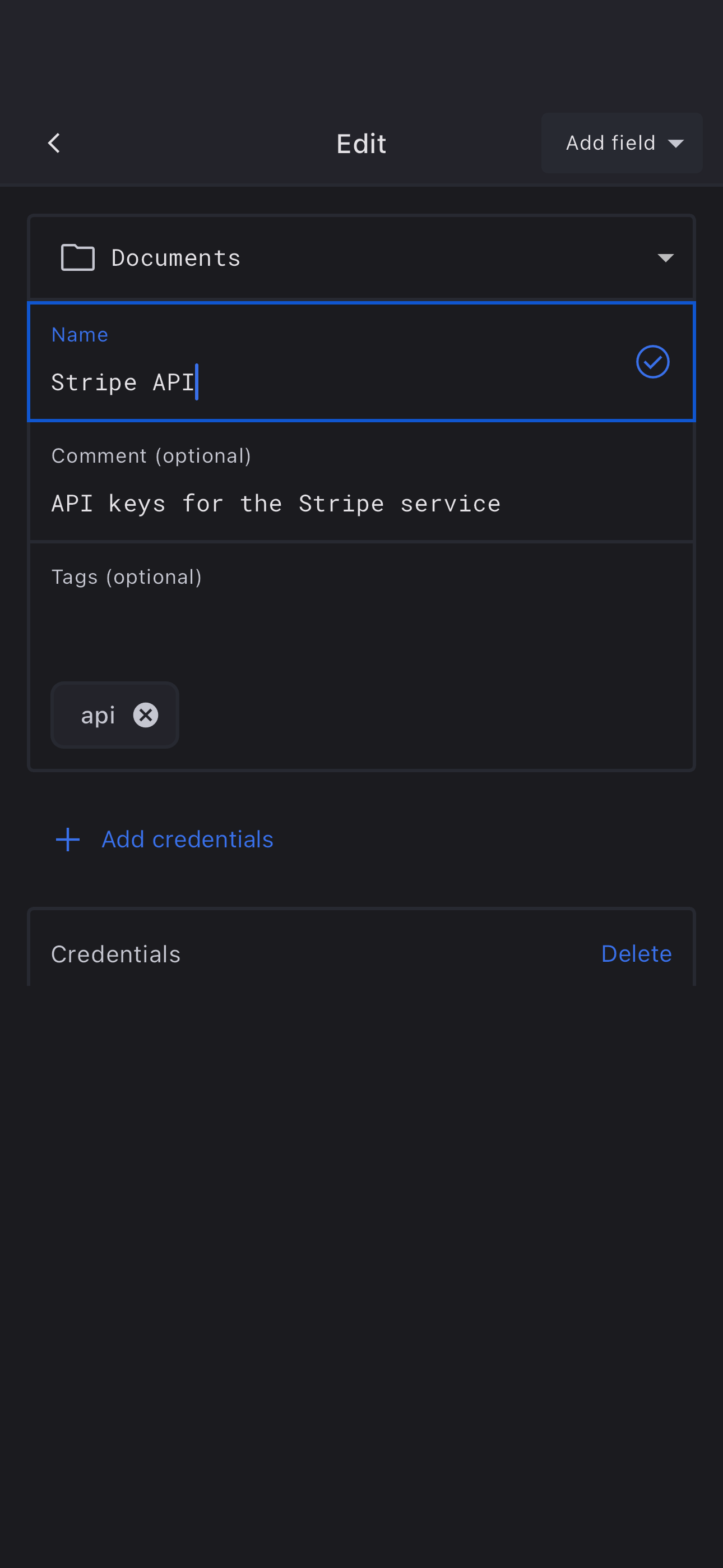Edit the Comment (optional) field
Image resolution: width=723 pixels, height=1568 pixels.
click(361, 503)
